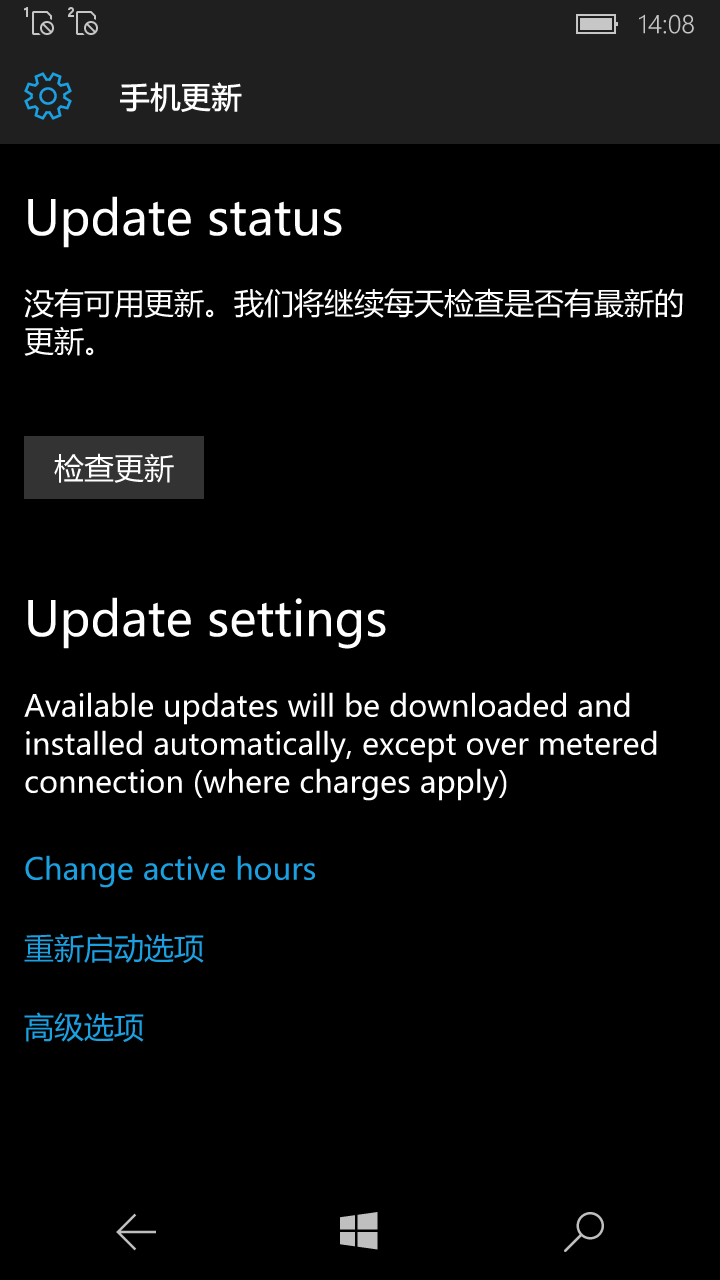
Task: Tap the 检查更新 button
Action: [x=114, y=467]
